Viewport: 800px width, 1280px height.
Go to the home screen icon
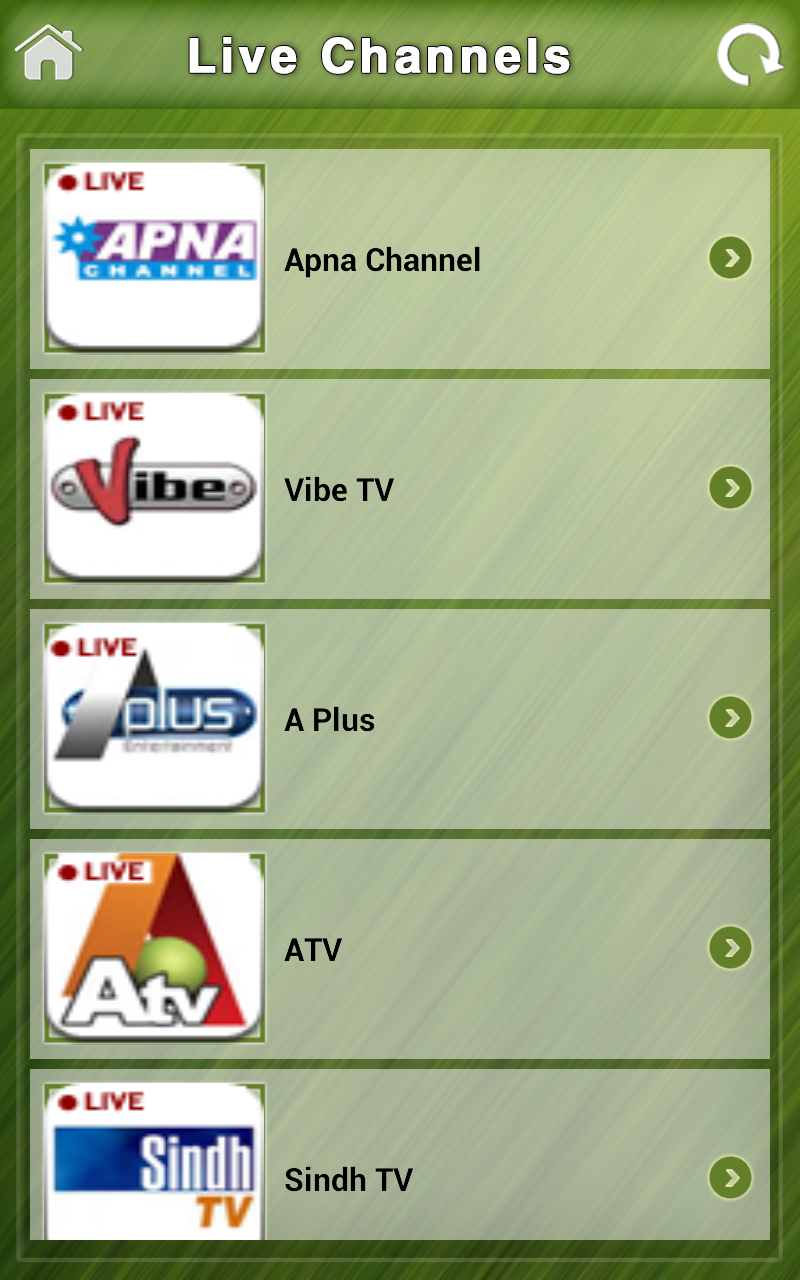pos(48,54)
